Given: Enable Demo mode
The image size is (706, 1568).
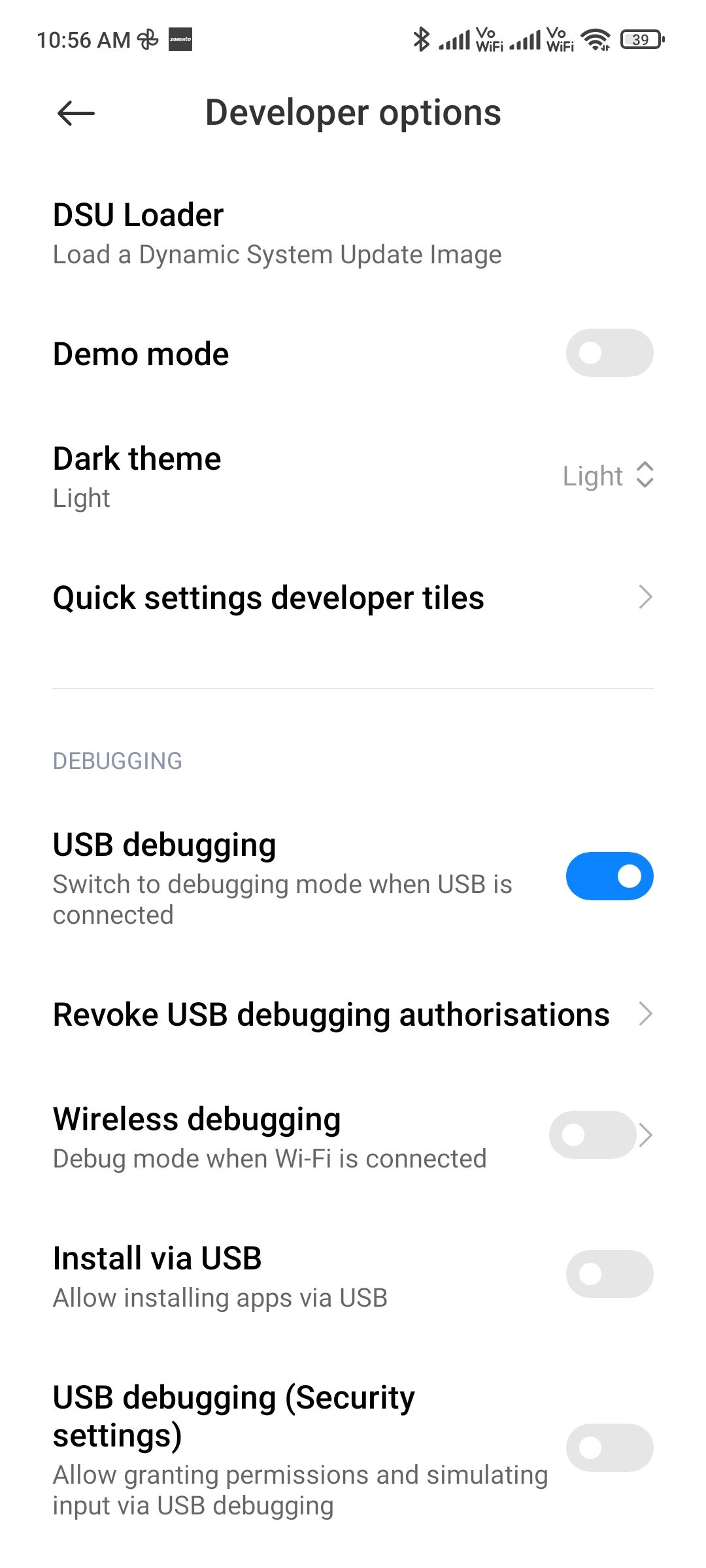Looking at the screenshot, I should pos(609,353).
